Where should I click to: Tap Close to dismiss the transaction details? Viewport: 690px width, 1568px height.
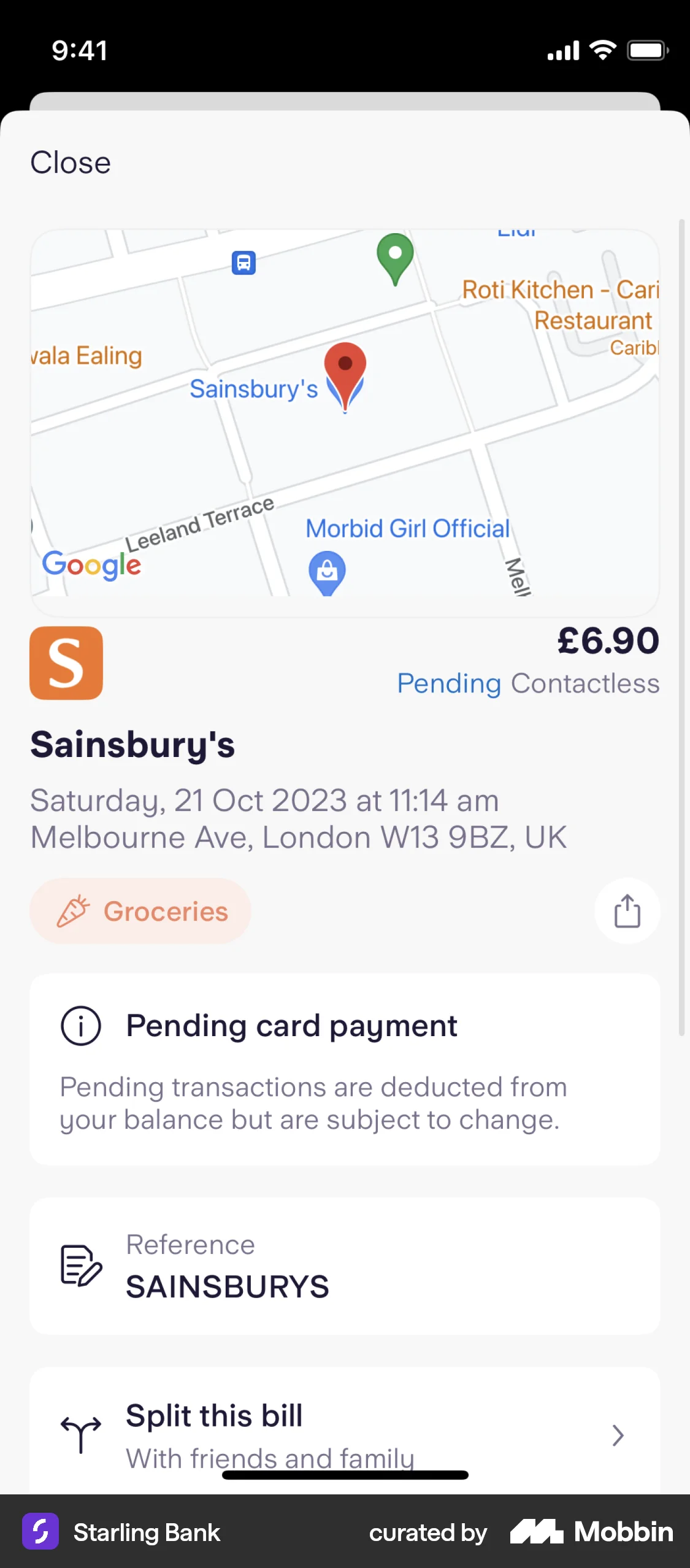(x=70, y=161)
